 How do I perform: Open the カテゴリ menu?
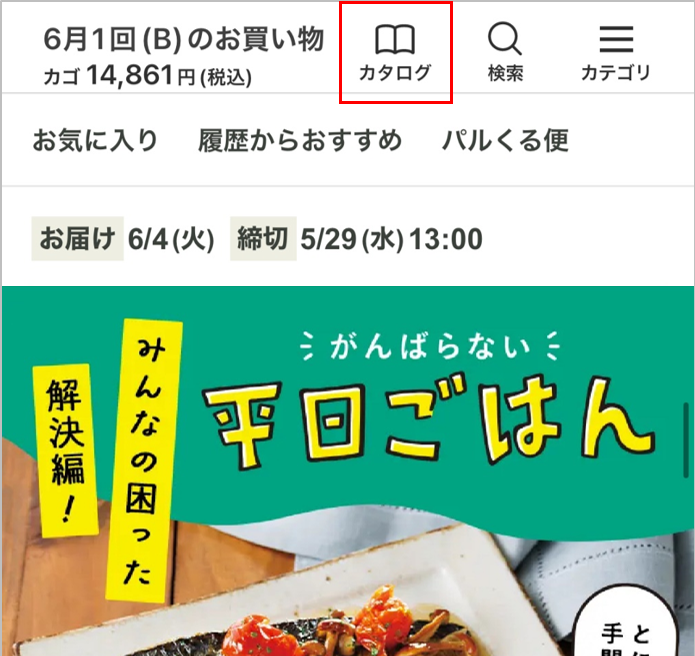point(615,53)
